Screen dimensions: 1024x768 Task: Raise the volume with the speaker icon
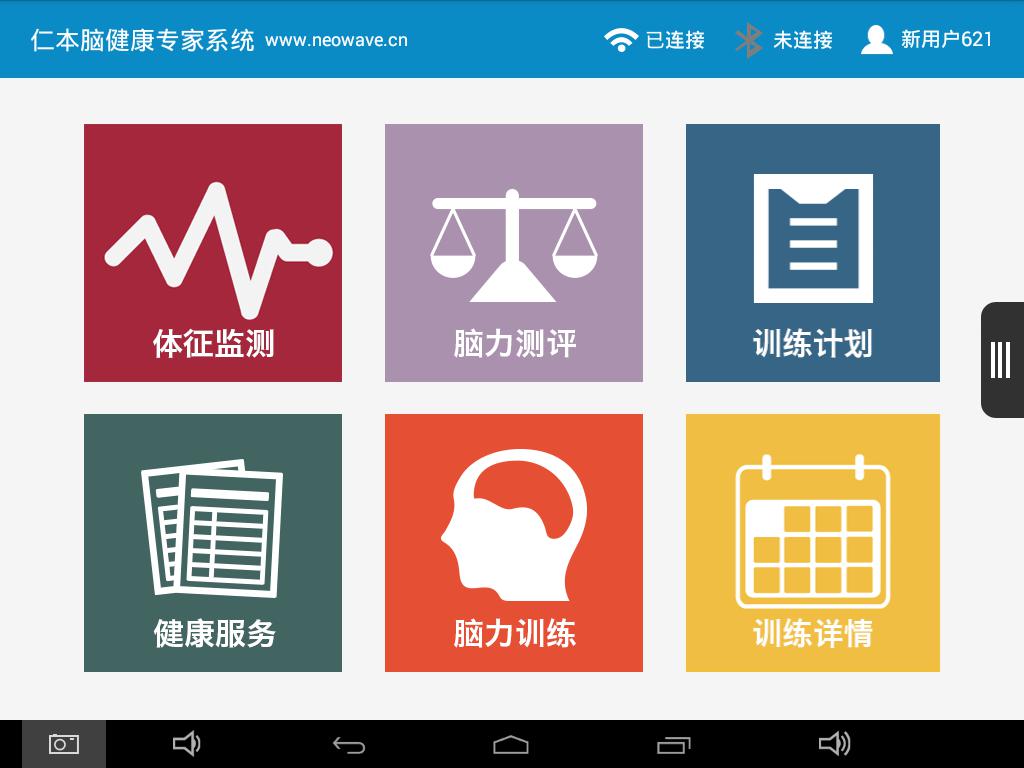pos(834,744)
